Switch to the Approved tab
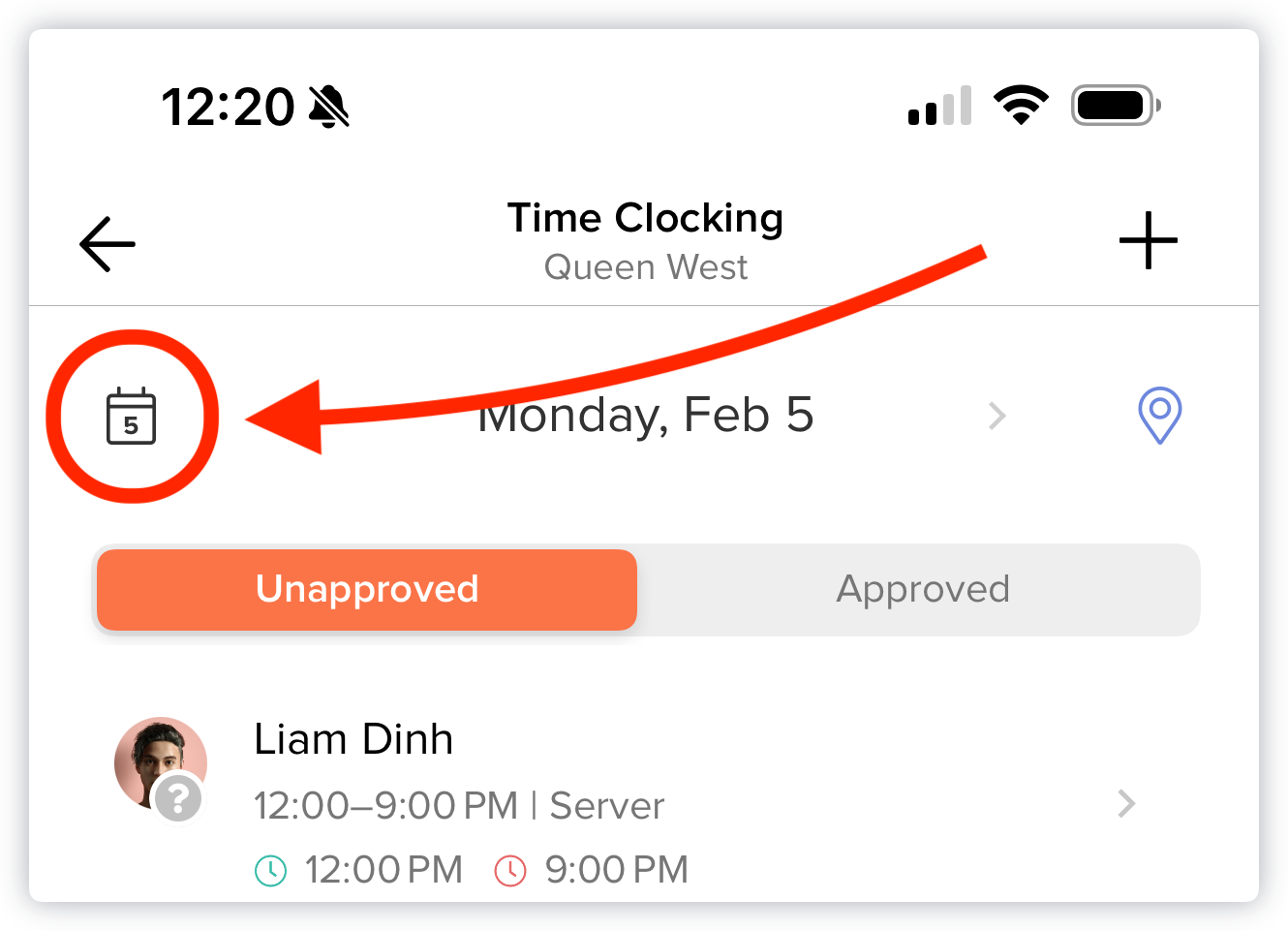The height and width of the screenshot is (931, 1288). 922,590
